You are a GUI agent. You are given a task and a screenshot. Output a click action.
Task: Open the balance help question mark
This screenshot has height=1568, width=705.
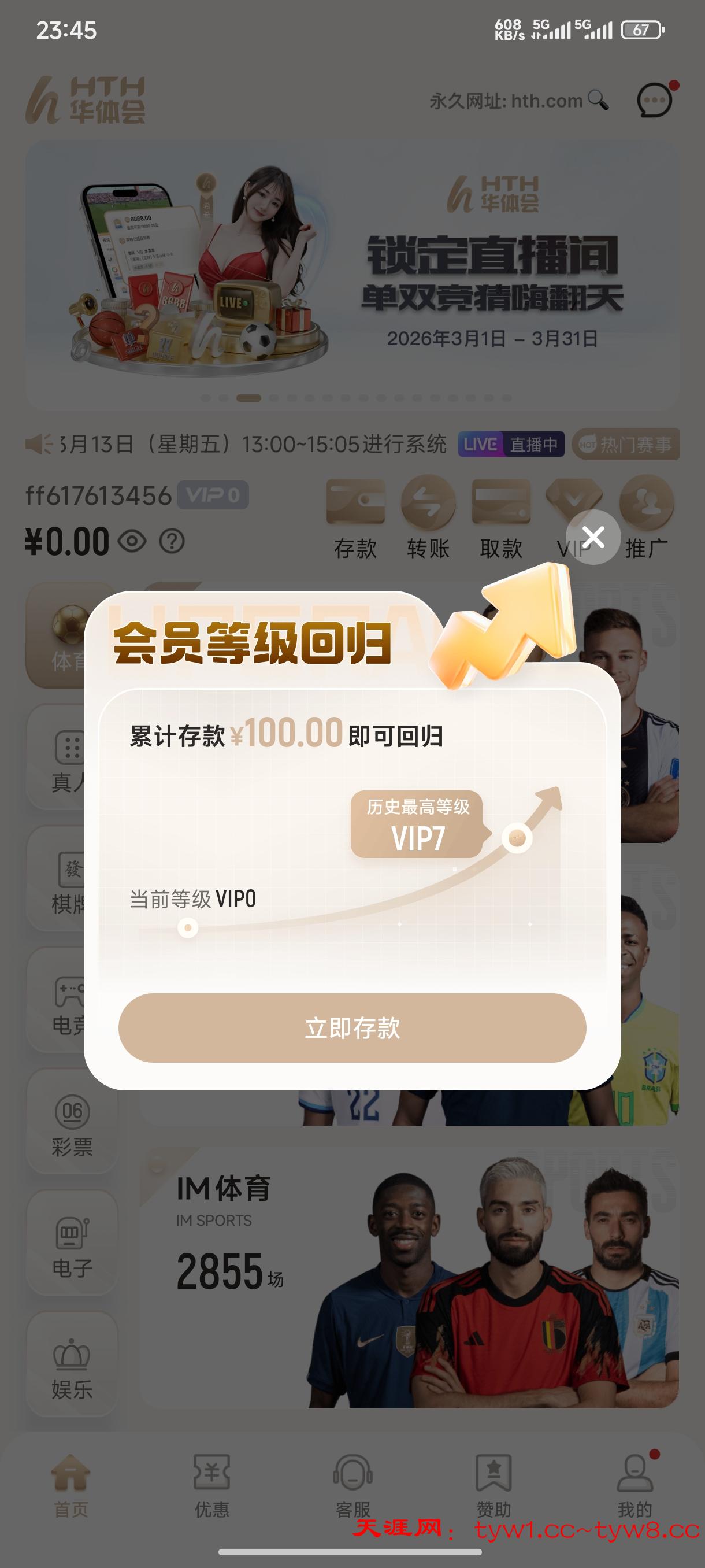[172, 541]
